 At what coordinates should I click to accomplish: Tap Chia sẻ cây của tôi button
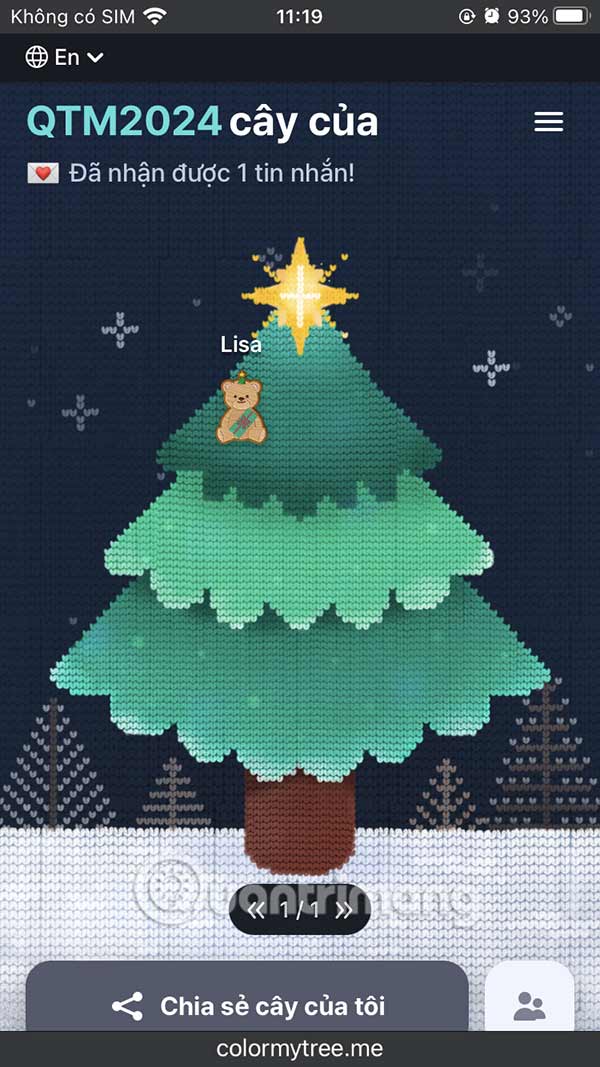(x=247, y=1005)
